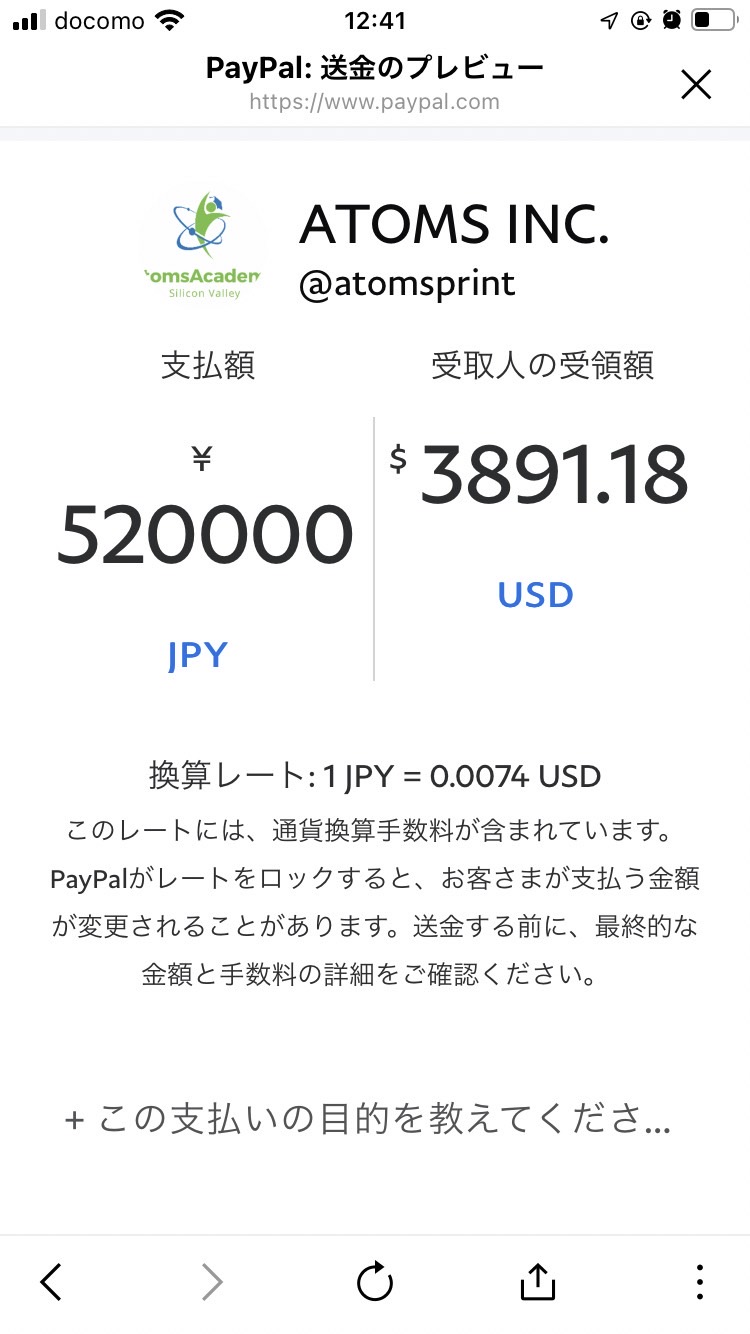Change the USD recipient currency

point(536,595)
